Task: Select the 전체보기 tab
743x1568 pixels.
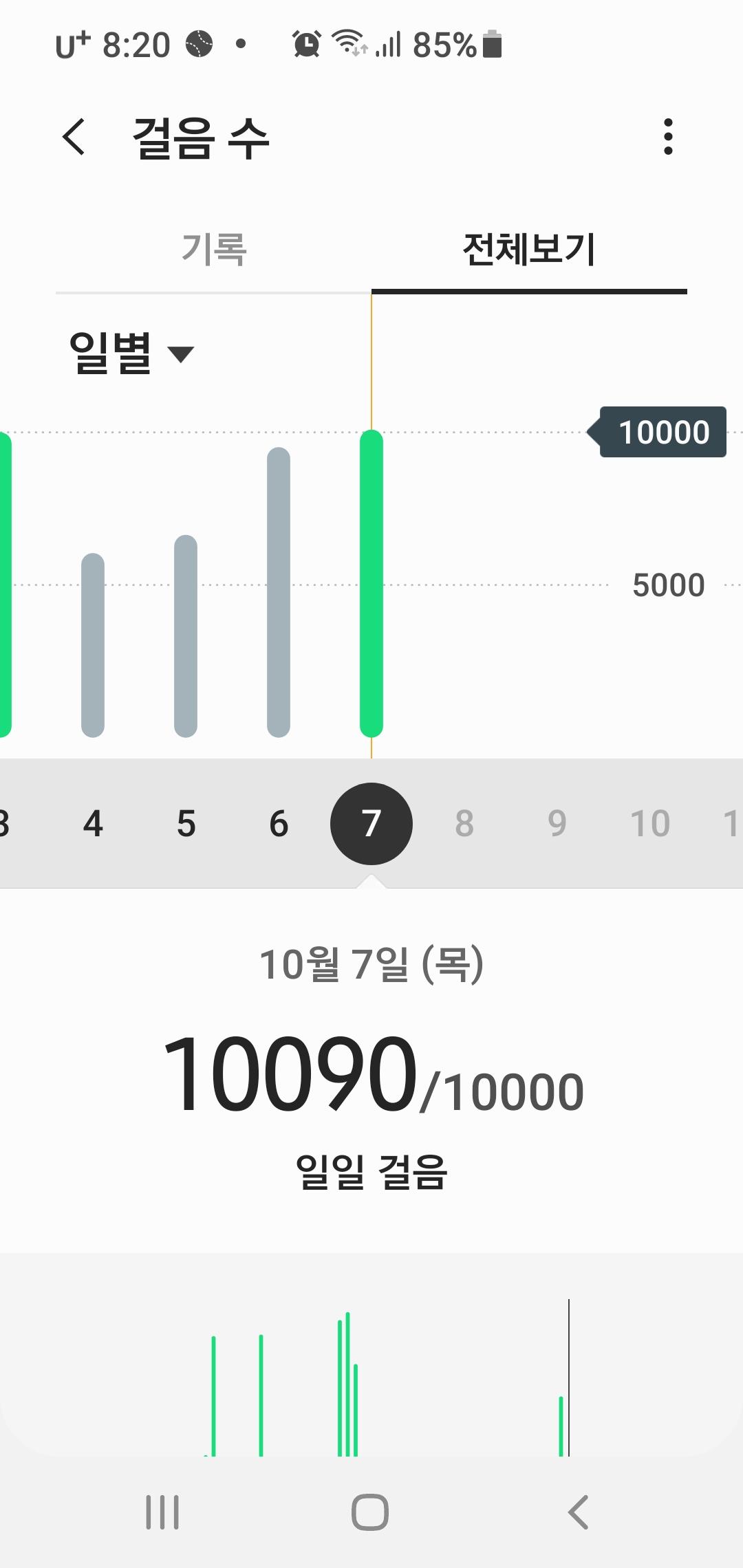Action: click(528, 249)
